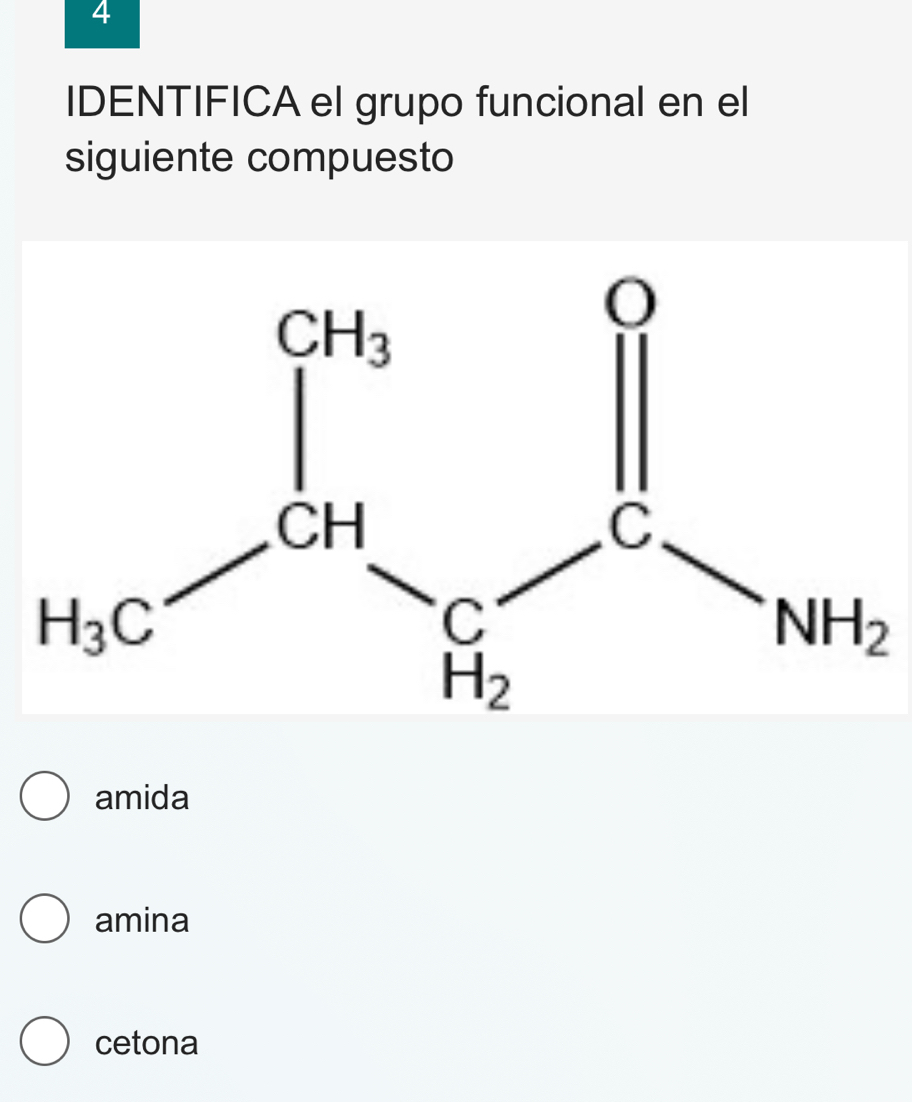This screenshot has width=912, height=1102.
Task: Select the amida answer option
Action: pyautogui.click(x=45, y=797)
